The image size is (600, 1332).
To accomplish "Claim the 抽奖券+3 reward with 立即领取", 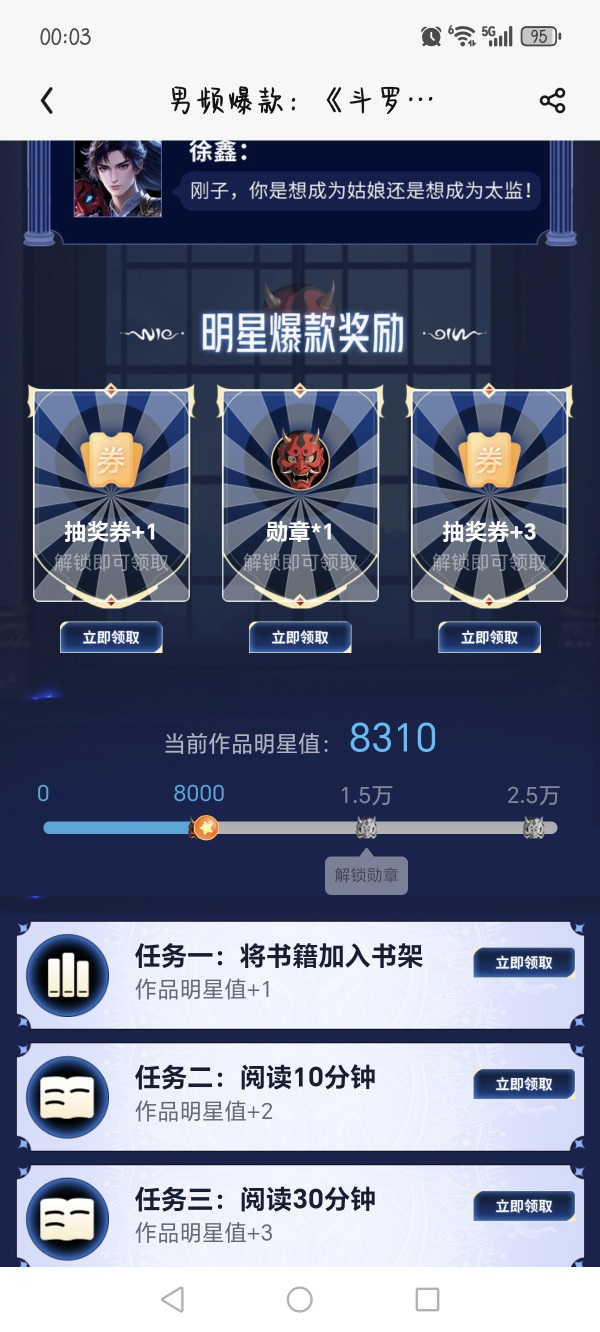I will click(x=489, y=637).
